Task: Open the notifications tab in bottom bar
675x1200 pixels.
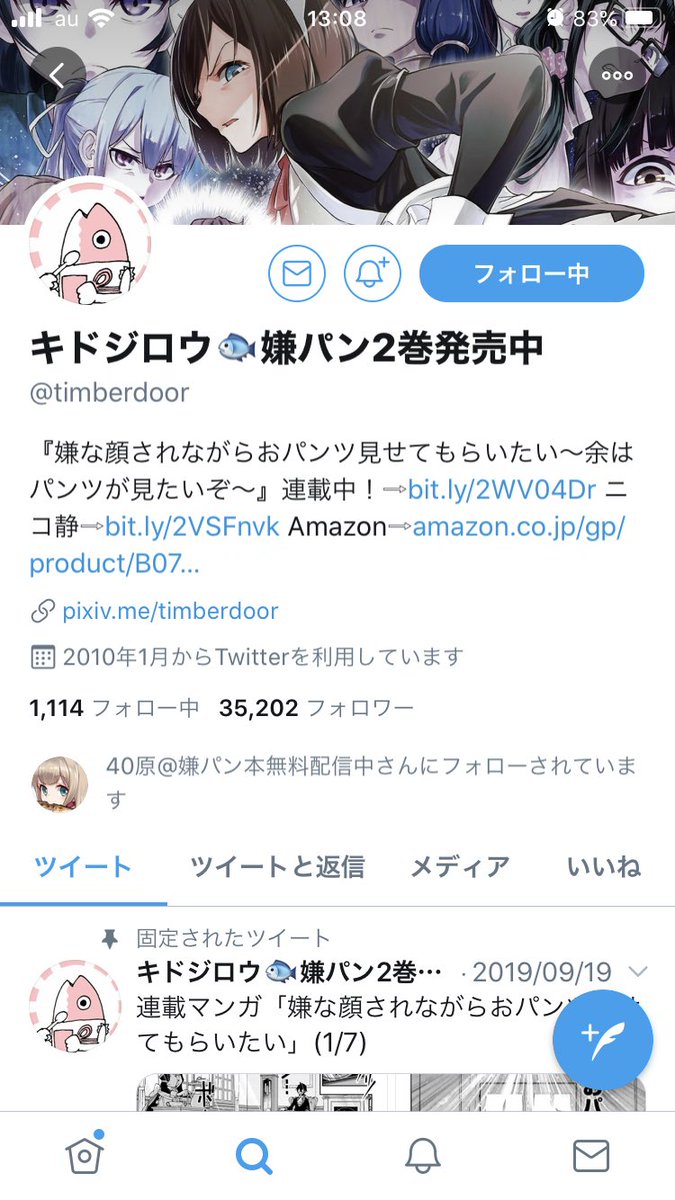Action: tap(423, 1156)
